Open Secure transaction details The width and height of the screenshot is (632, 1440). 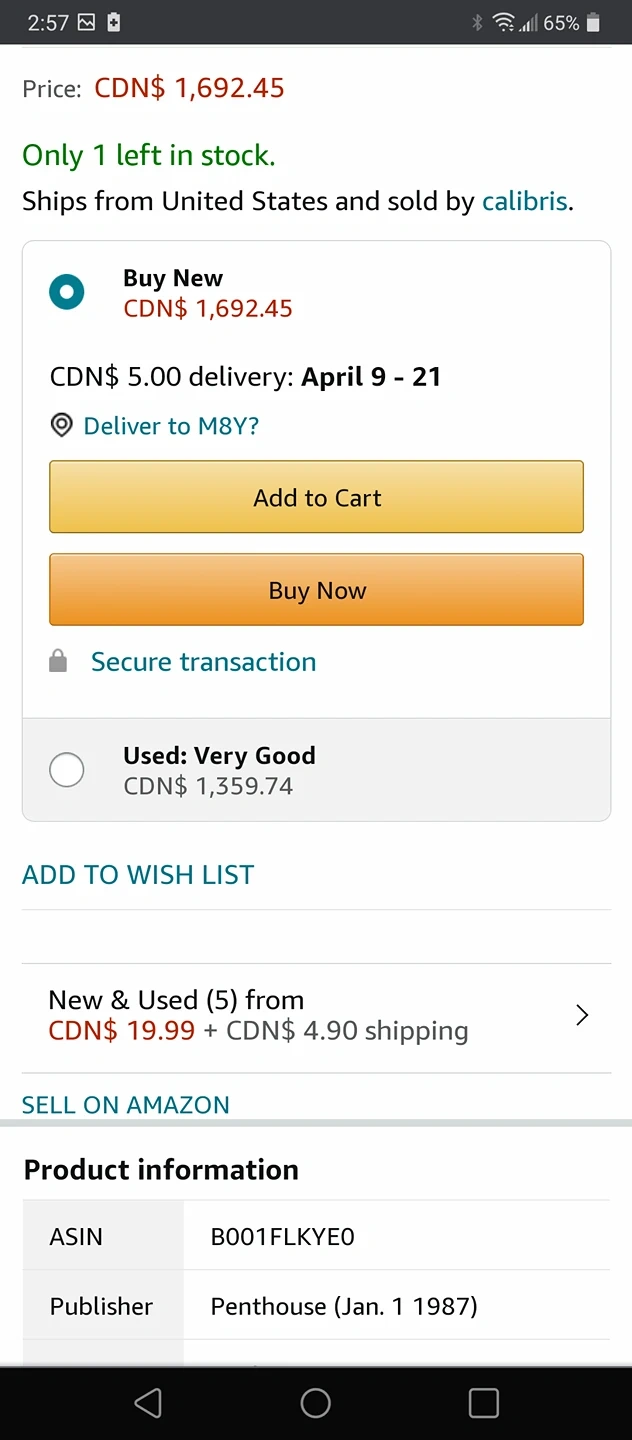[203, 662]
